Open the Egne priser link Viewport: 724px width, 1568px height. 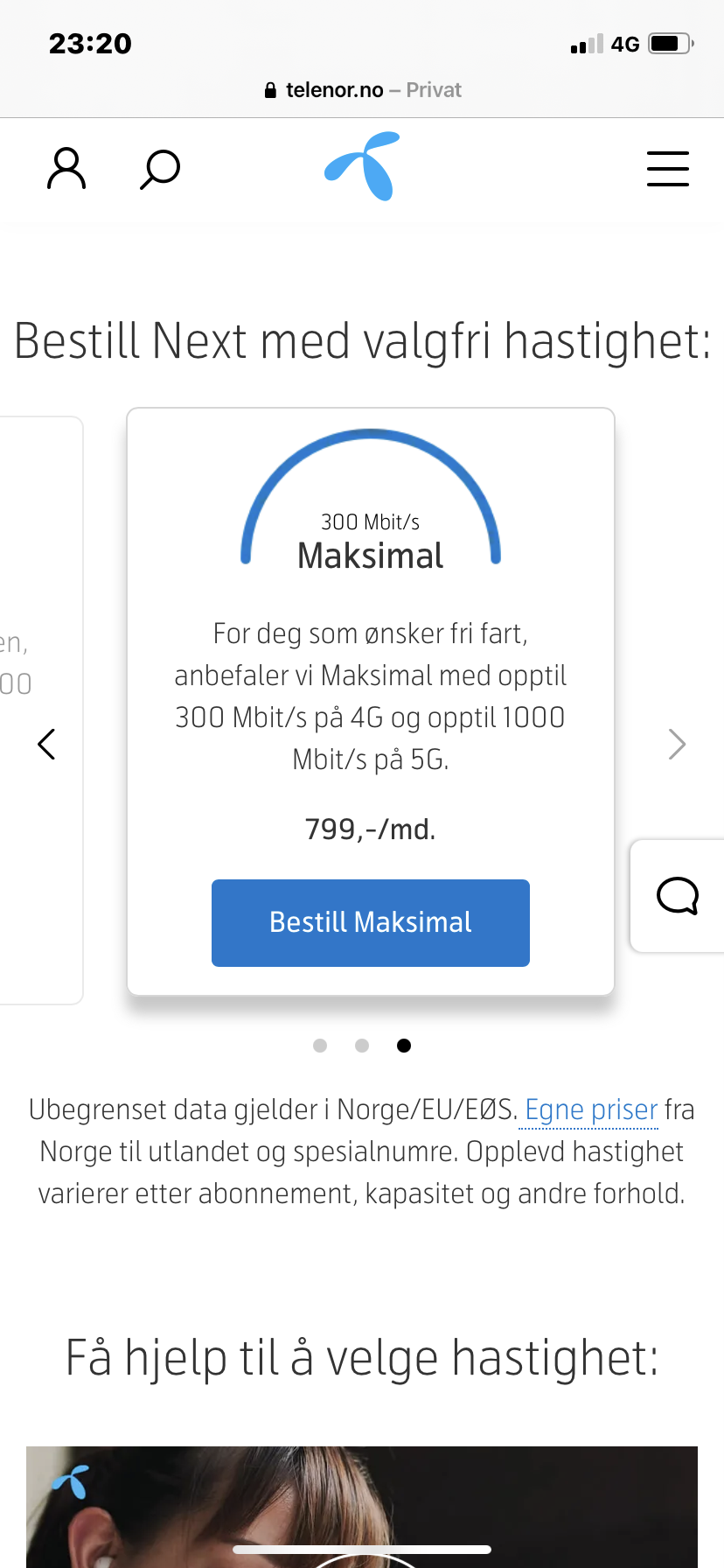(x=591, y=1109)
